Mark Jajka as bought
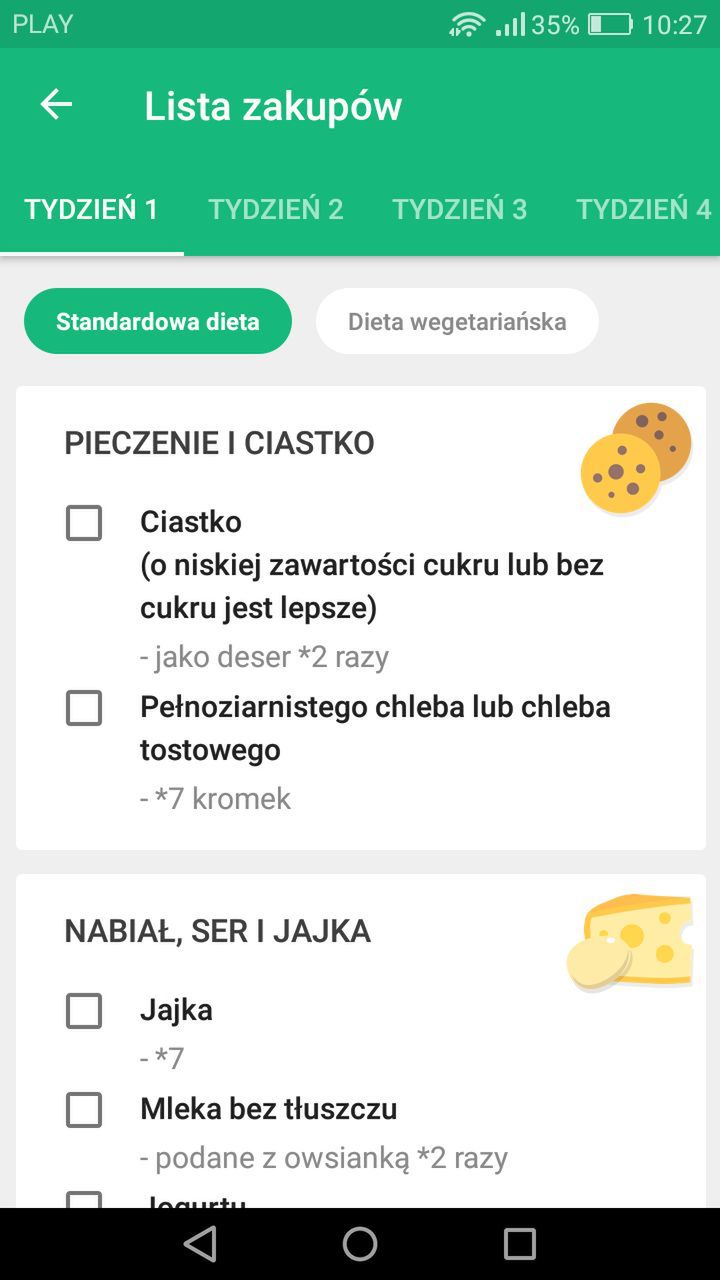Viewport: 720px width, 1280px height. (x=84, y=1010)
